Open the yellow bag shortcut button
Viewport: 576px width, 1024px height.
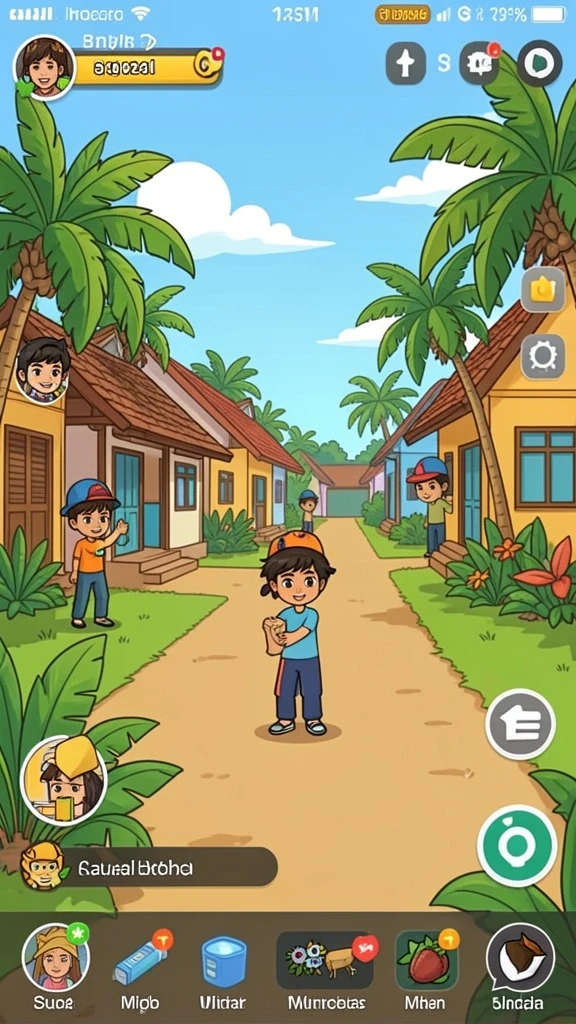(x=543, y=289)
